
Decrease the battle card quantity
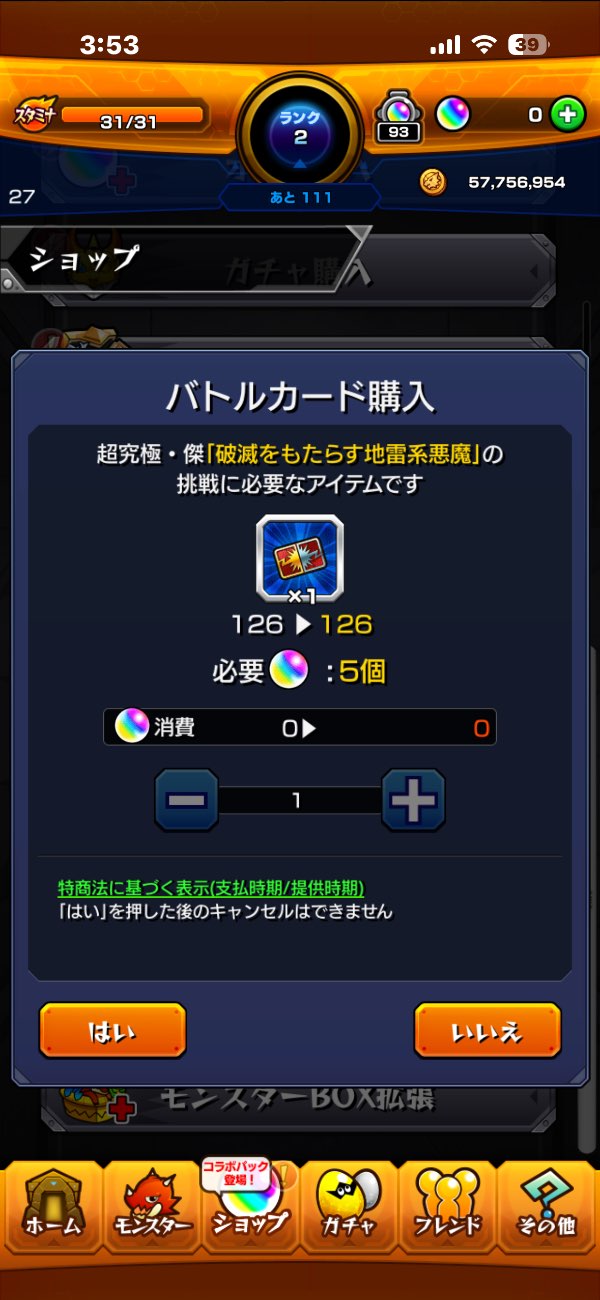click(186, 800)
